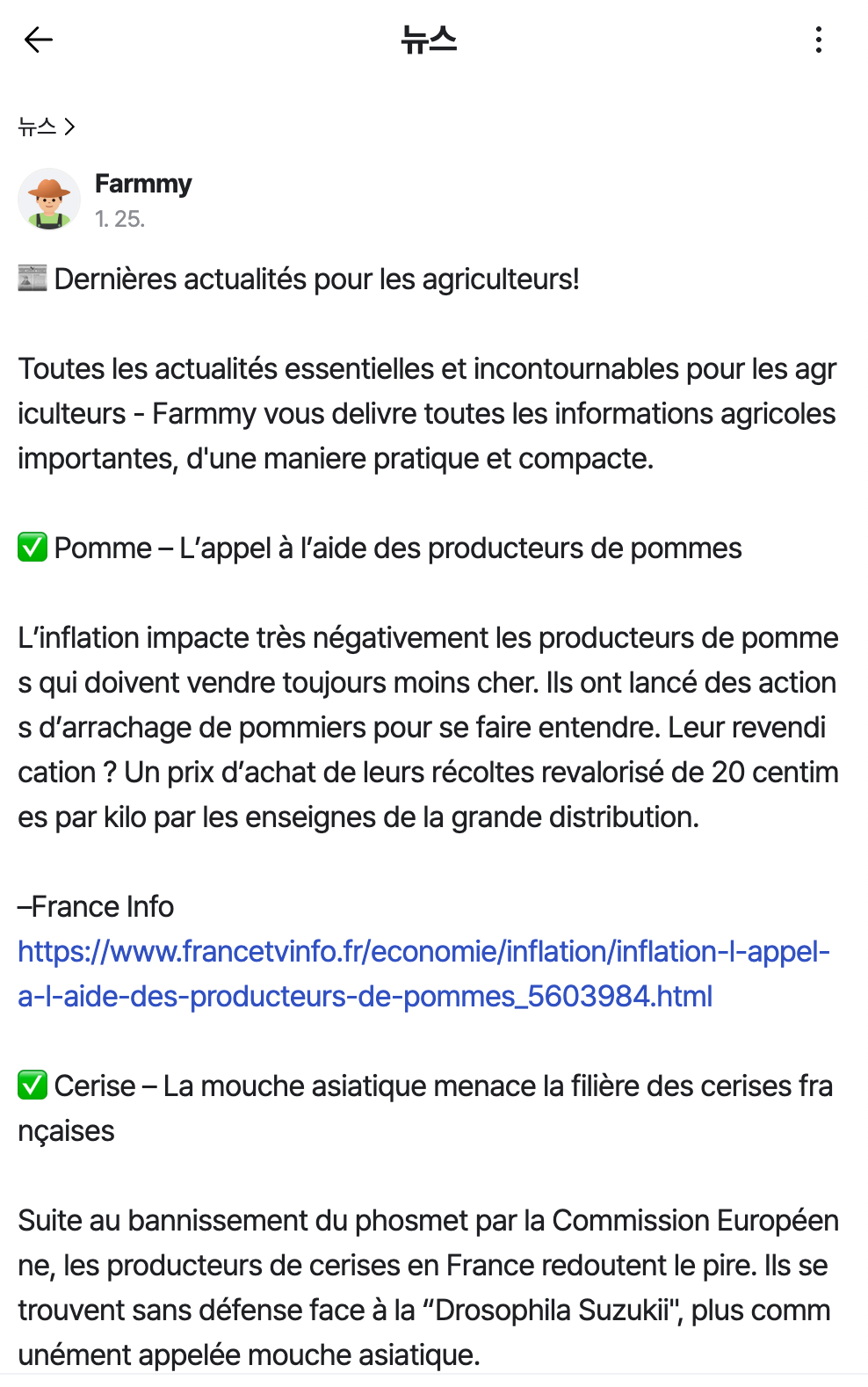Open the three-dot overflow menu
This screenshot has height=1387, width=868.
coord(818,40)
